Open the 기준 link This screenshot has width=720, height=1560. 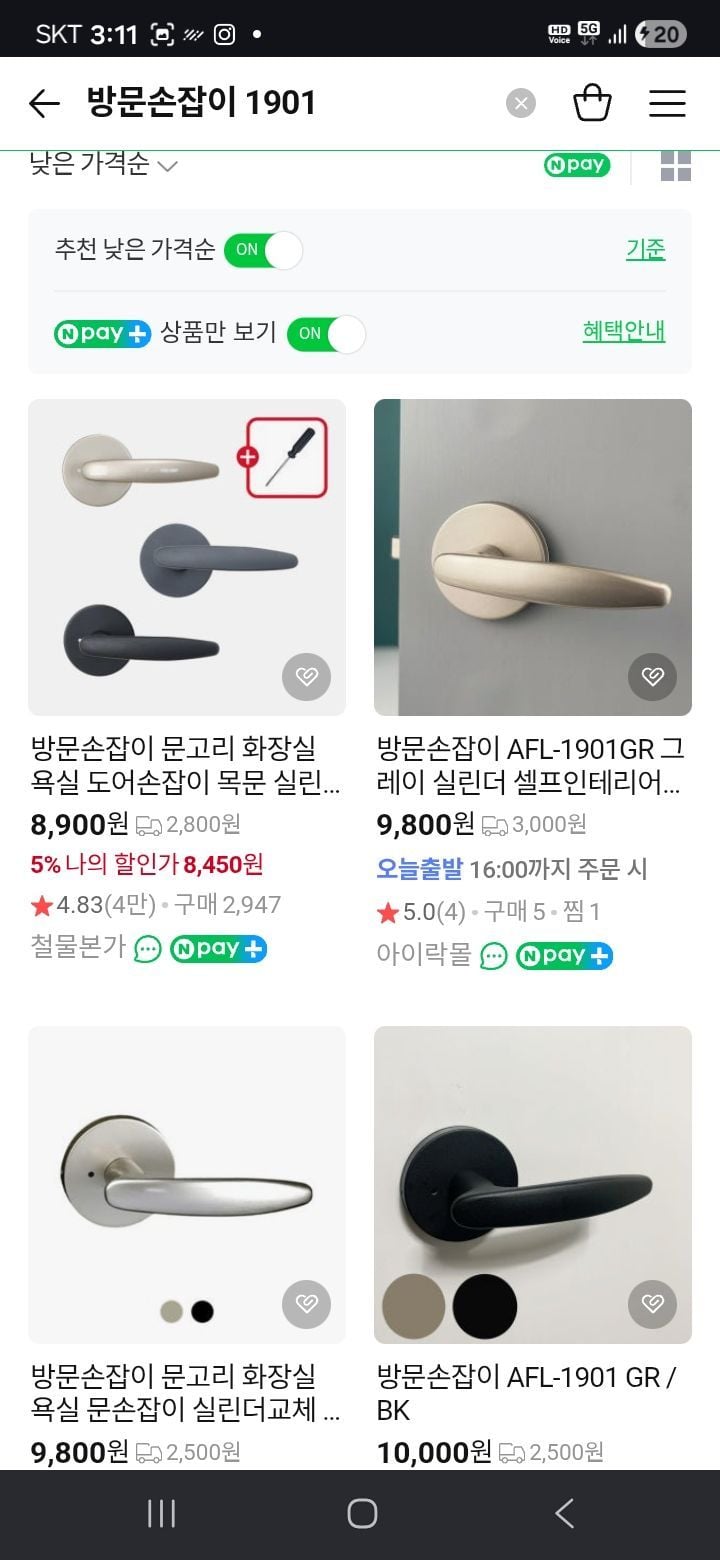[645, 250]
